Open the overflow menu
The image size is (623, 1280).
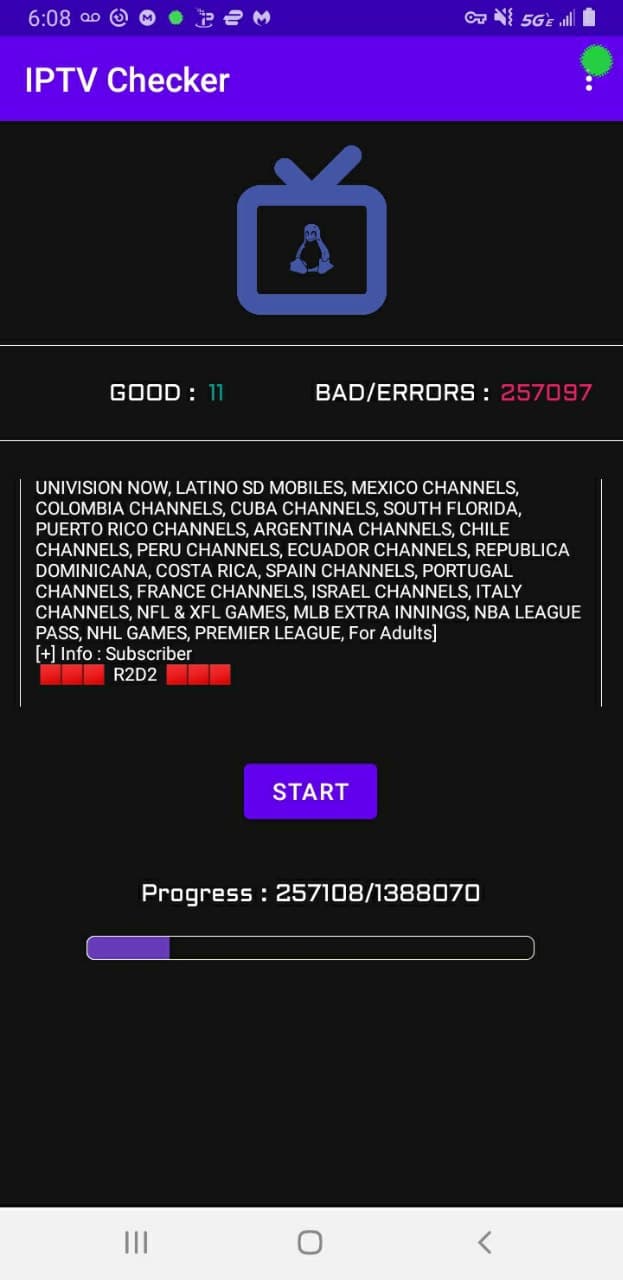pos(589,80)
